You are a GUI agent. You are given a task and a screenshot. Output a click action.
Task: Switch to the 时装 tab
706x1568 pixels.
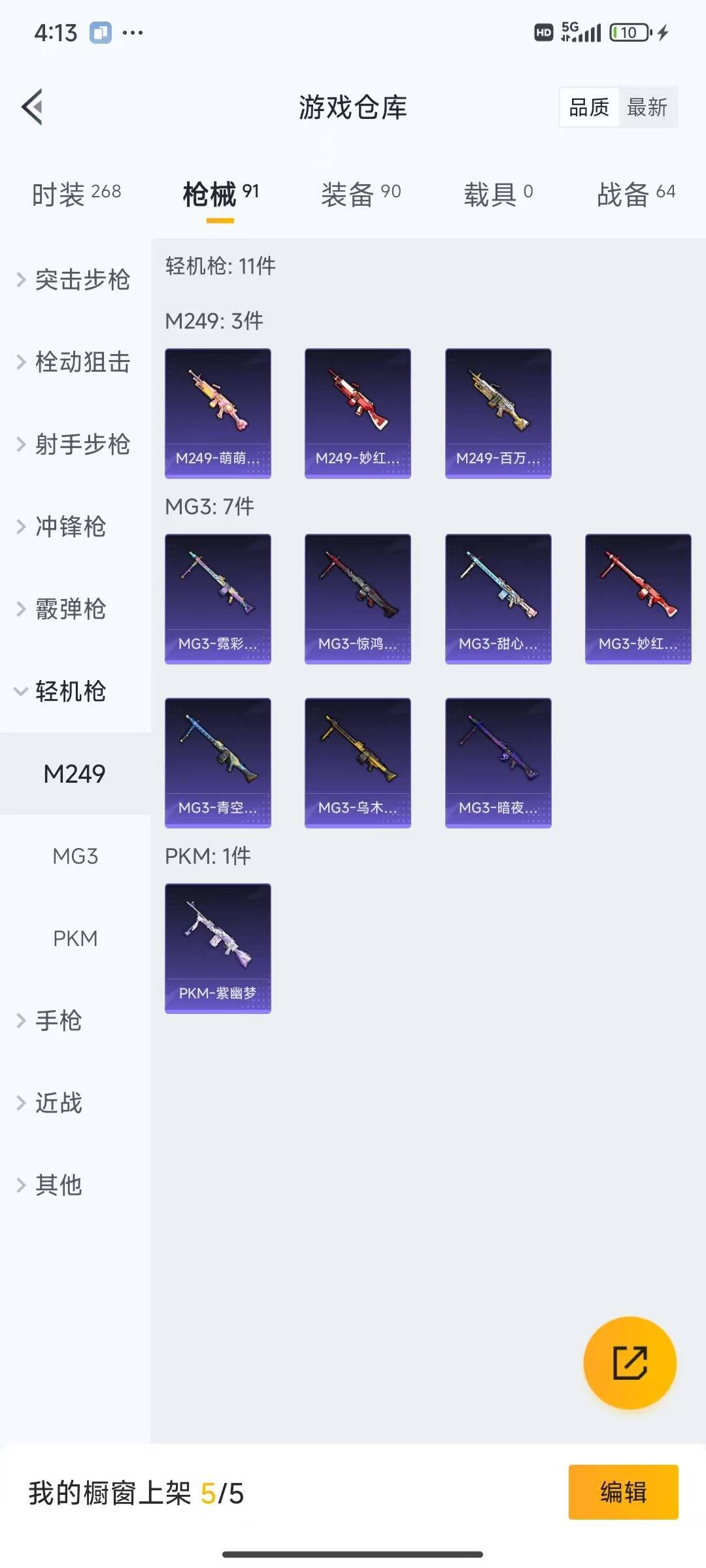point(76,193)
